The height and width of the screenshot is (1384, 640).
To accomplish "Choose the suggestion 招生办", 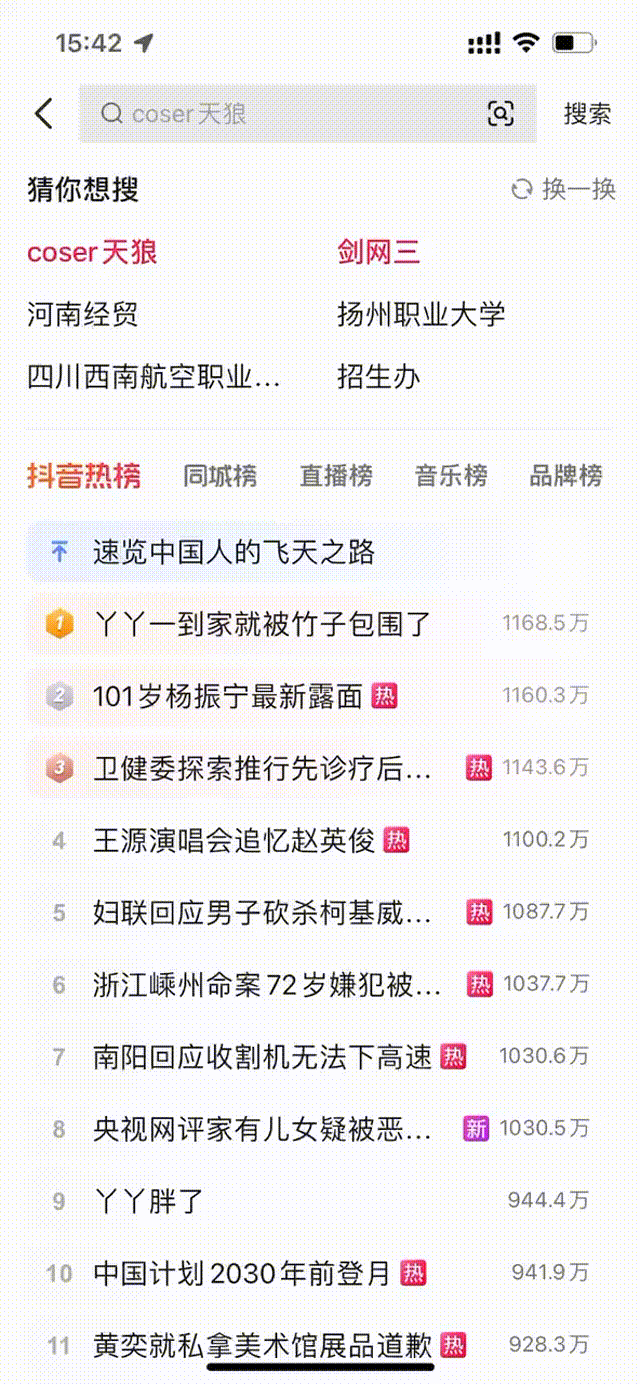I will click(x=379, y=377).
